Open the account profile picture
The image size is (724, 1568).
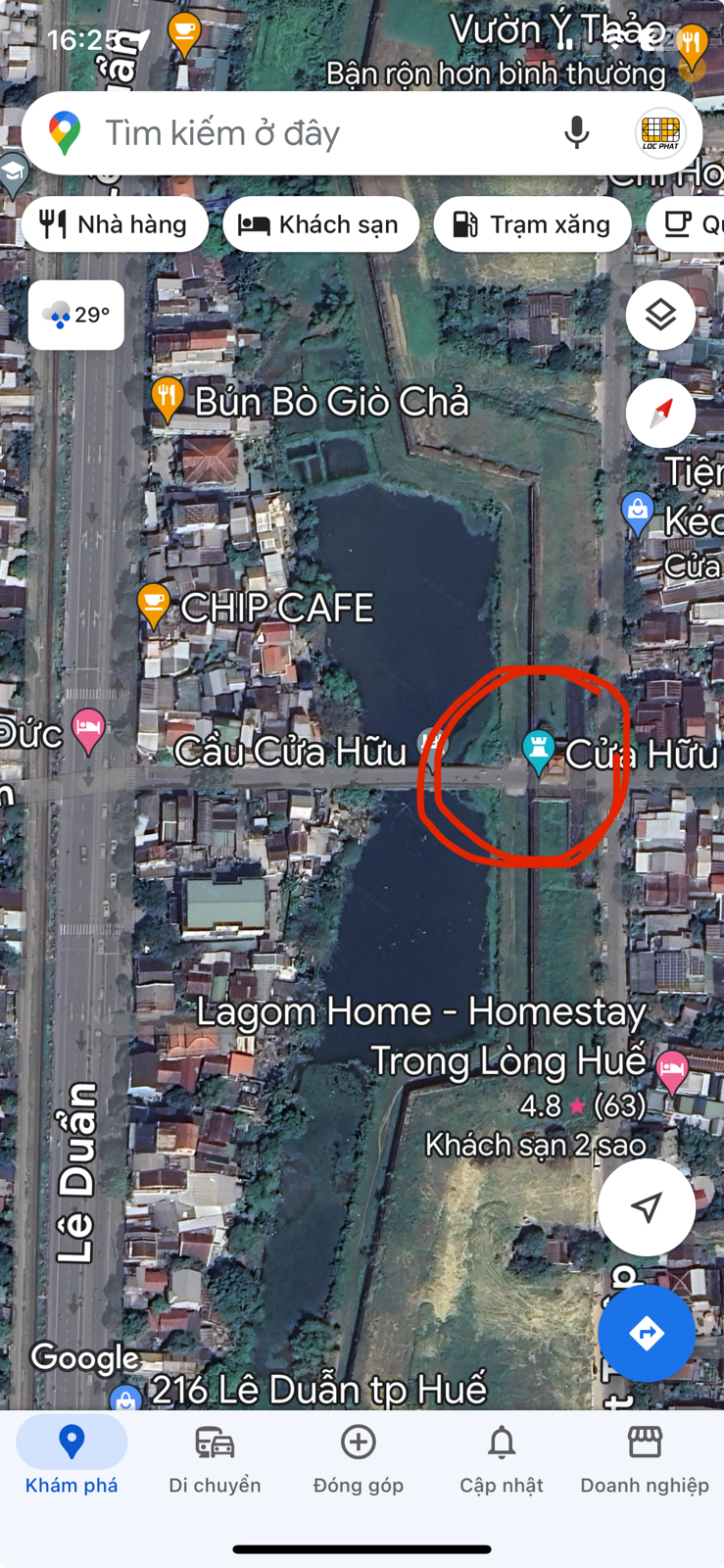click(x=660, y=133)
